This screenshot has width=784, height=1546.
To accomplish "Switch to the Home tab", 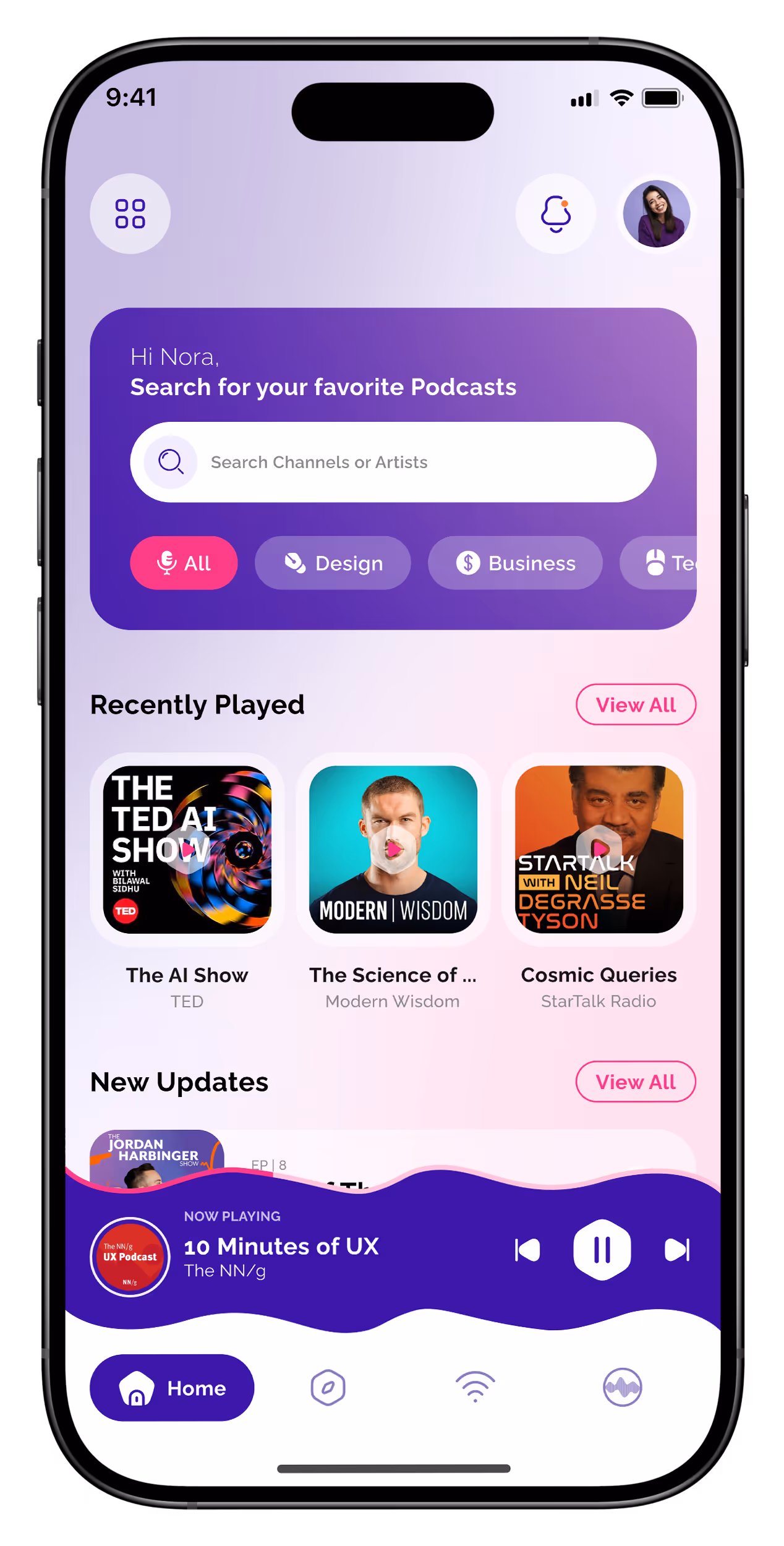I will point(172,1388).
